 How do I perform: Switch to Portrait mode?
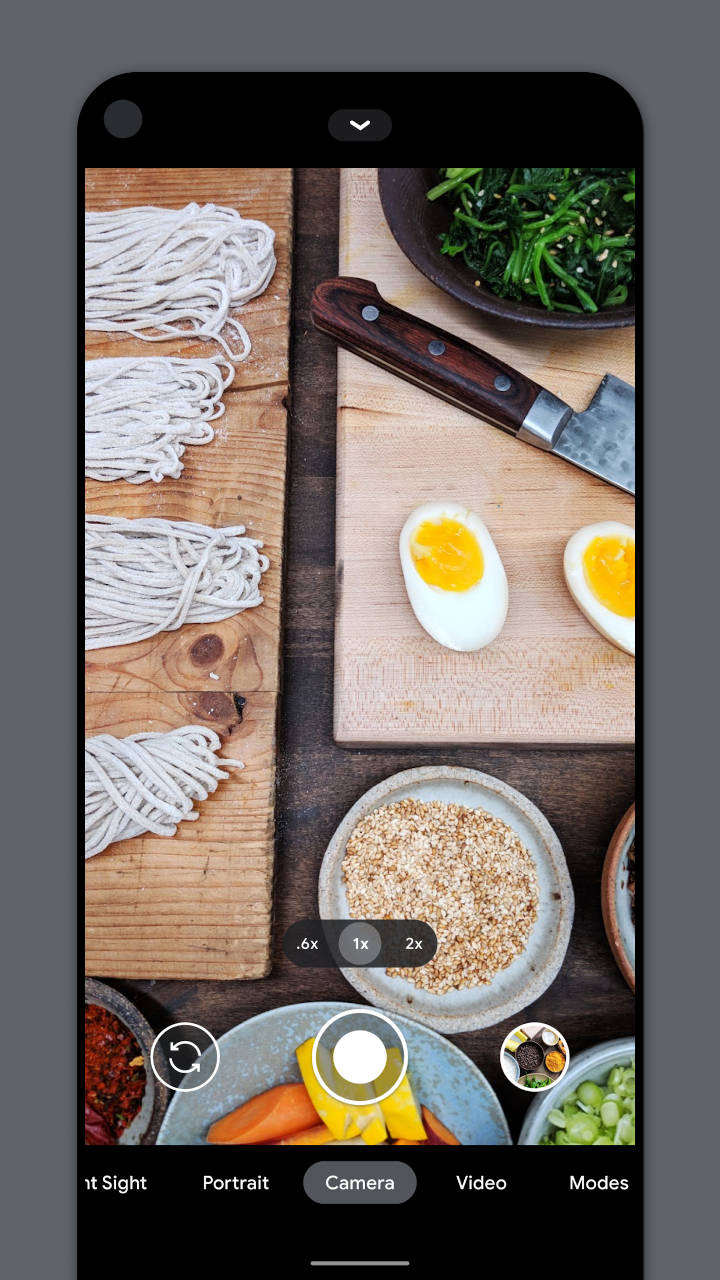point(236,1183)
